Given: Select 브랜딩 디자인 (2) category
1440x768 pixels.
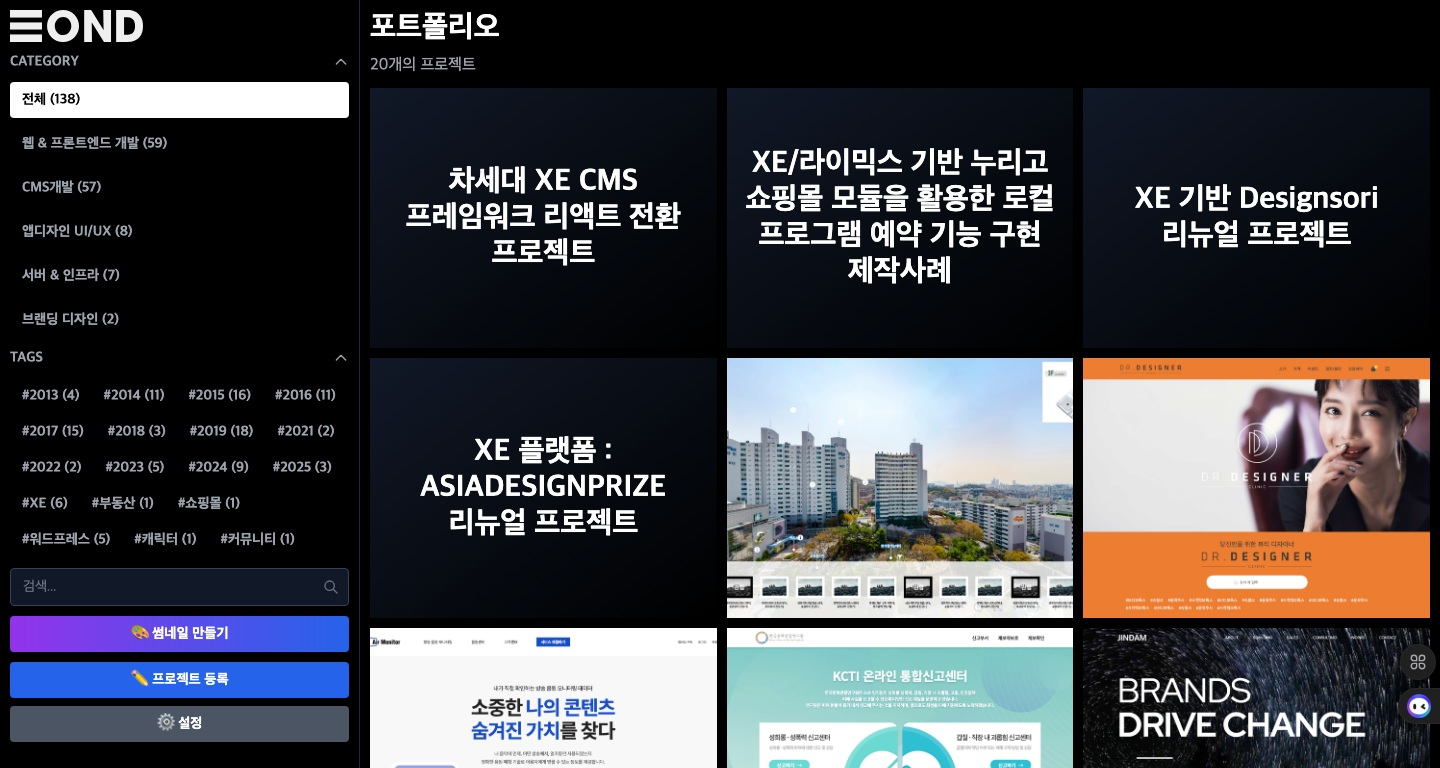Looking at the screenshot, I should 70,319.
